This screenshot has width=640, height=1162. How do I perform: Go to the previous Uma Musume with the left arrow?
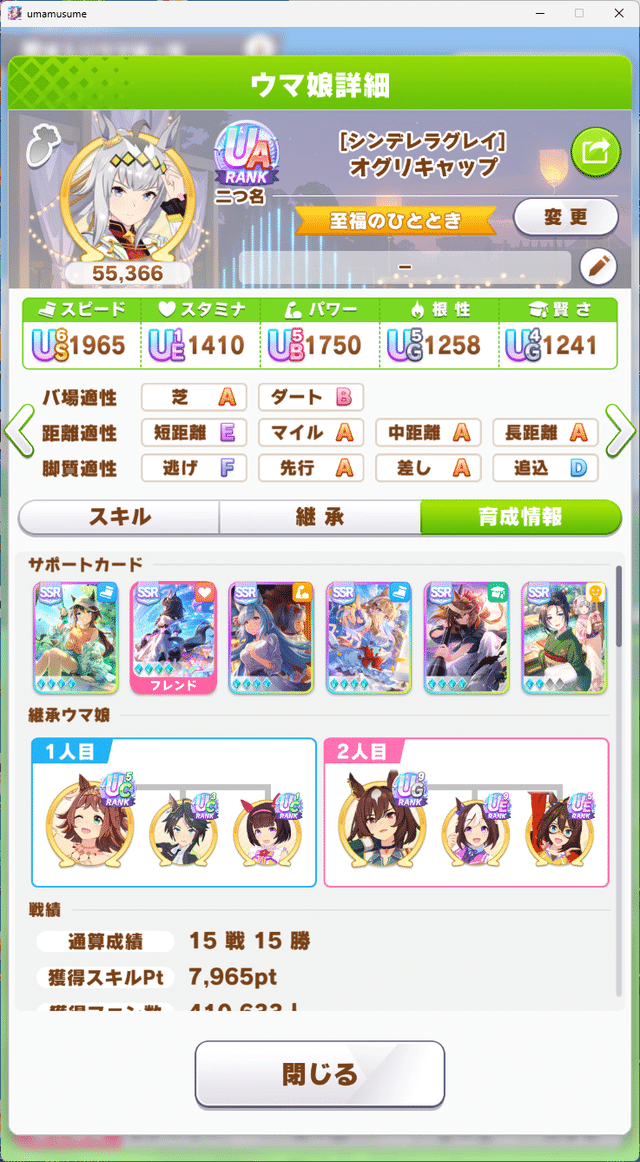click(x=19, y=431)
